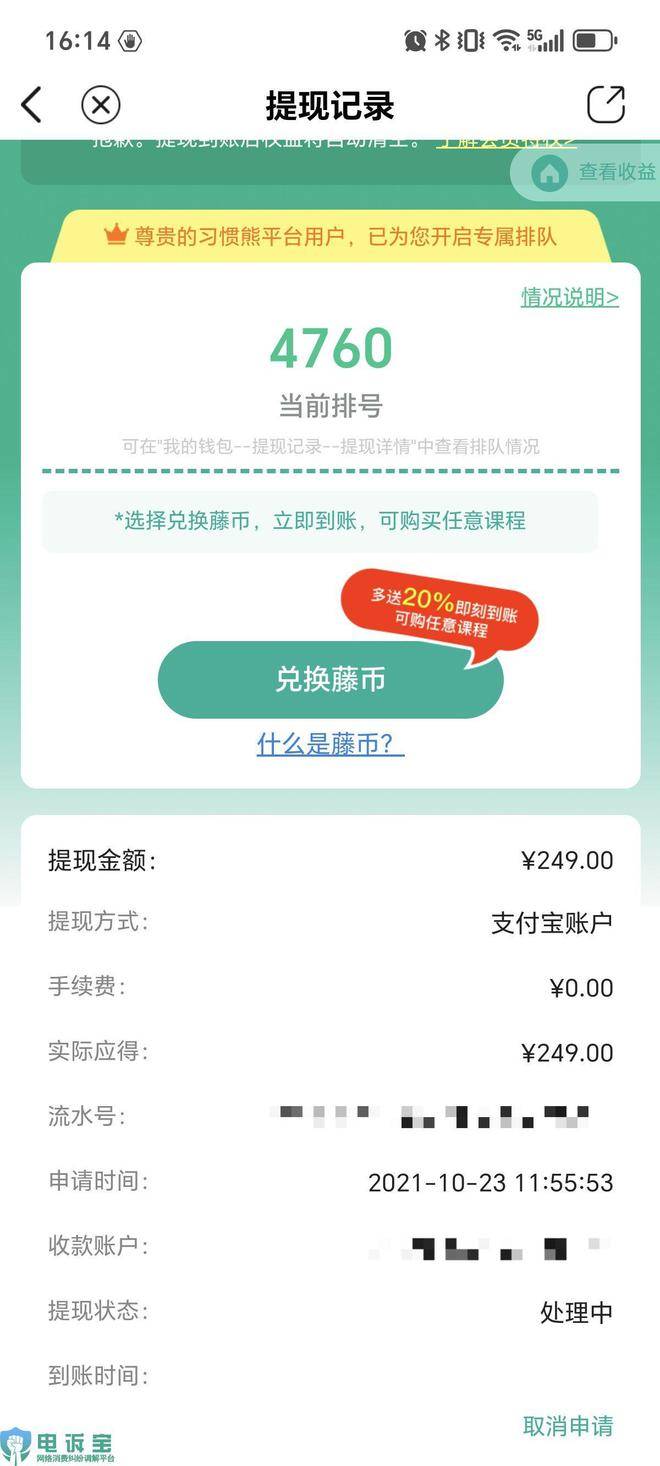Open the 什么是藤币? link
The image size is (660, 1466).
coord(330,744)
